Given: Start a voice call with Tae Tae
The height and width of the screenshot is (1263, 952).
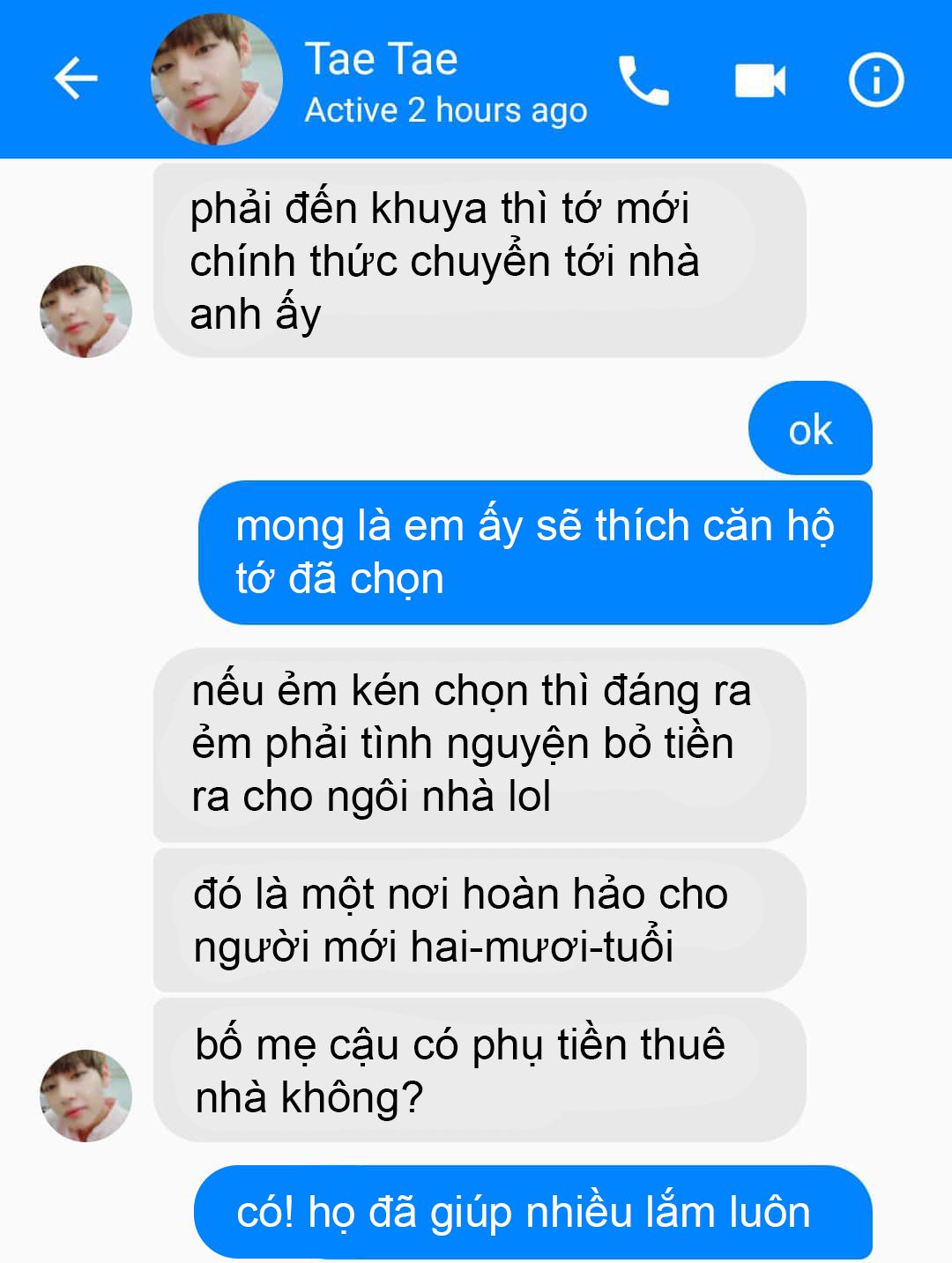Looking at the screenshot, I should (x=643, y=80).
